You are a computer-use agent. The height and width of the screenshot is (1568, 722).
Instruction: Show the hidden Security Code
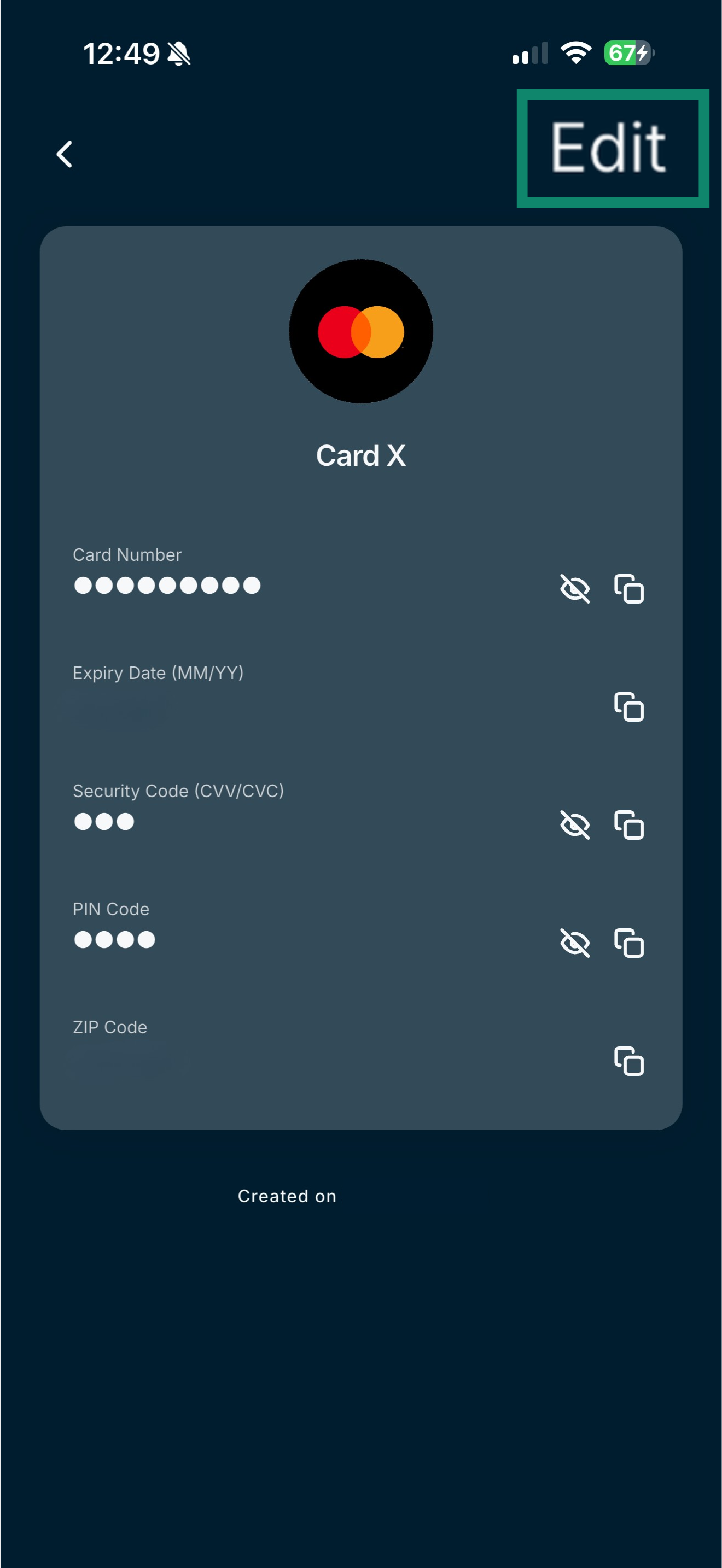coord(574,825)
